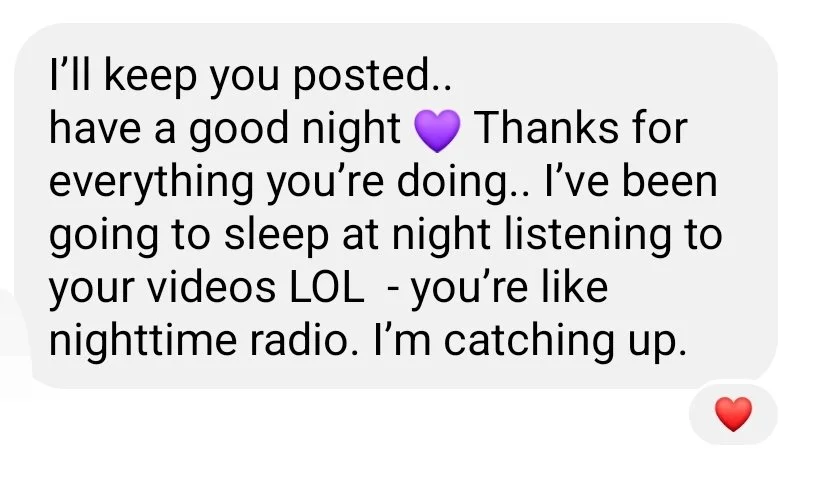The height and width of the screenshot is (480, 817).
Task: Open the red heart reaction badge
Action: click(x=733, y=414)
